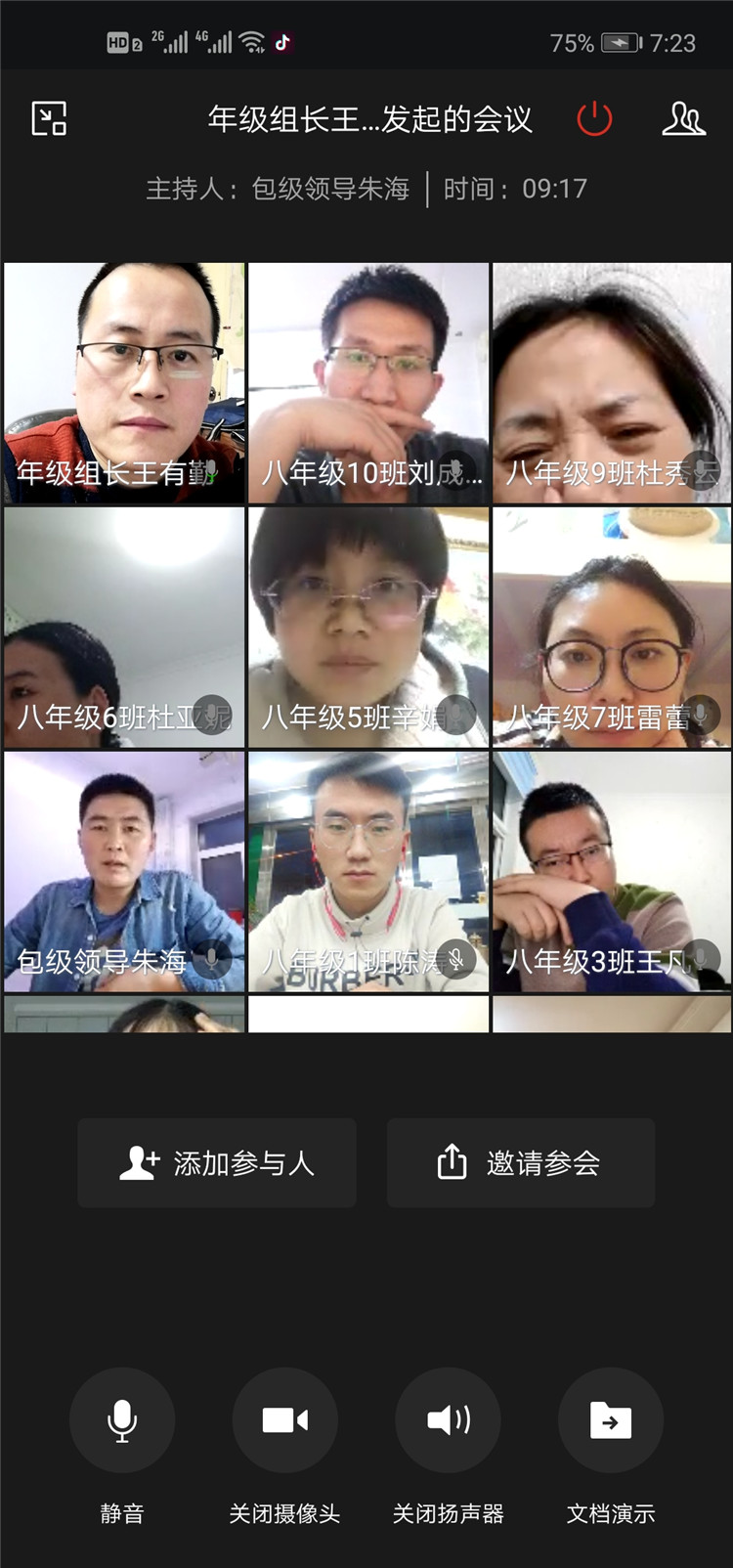
Task: Open the 八年级1班陈涛 video tile
Action: click(x=368, y=871)
